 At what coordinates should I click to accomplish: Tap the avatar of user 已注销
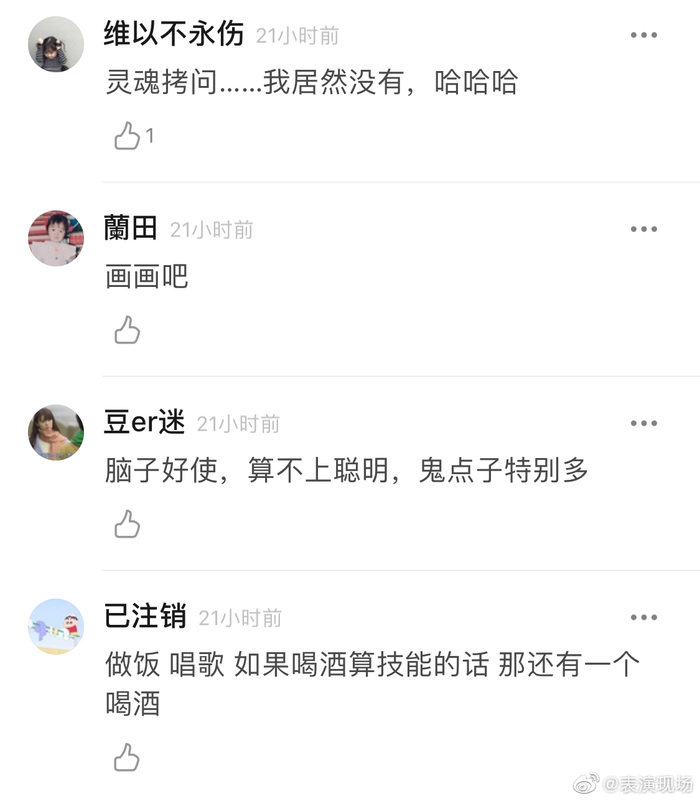(55, 626)
